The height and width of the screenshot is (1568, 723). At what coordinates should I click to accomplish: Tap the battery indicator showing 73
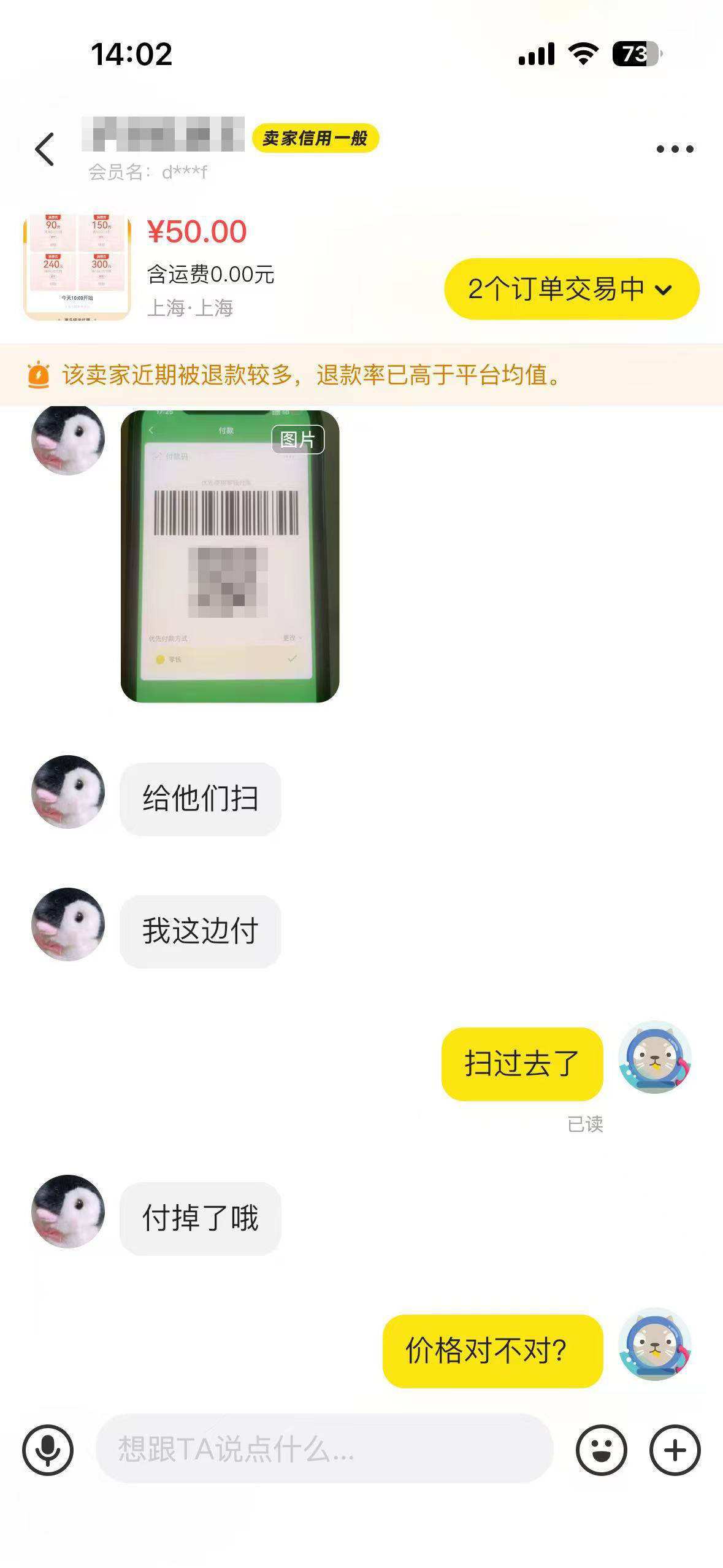[x=635, y=55]
